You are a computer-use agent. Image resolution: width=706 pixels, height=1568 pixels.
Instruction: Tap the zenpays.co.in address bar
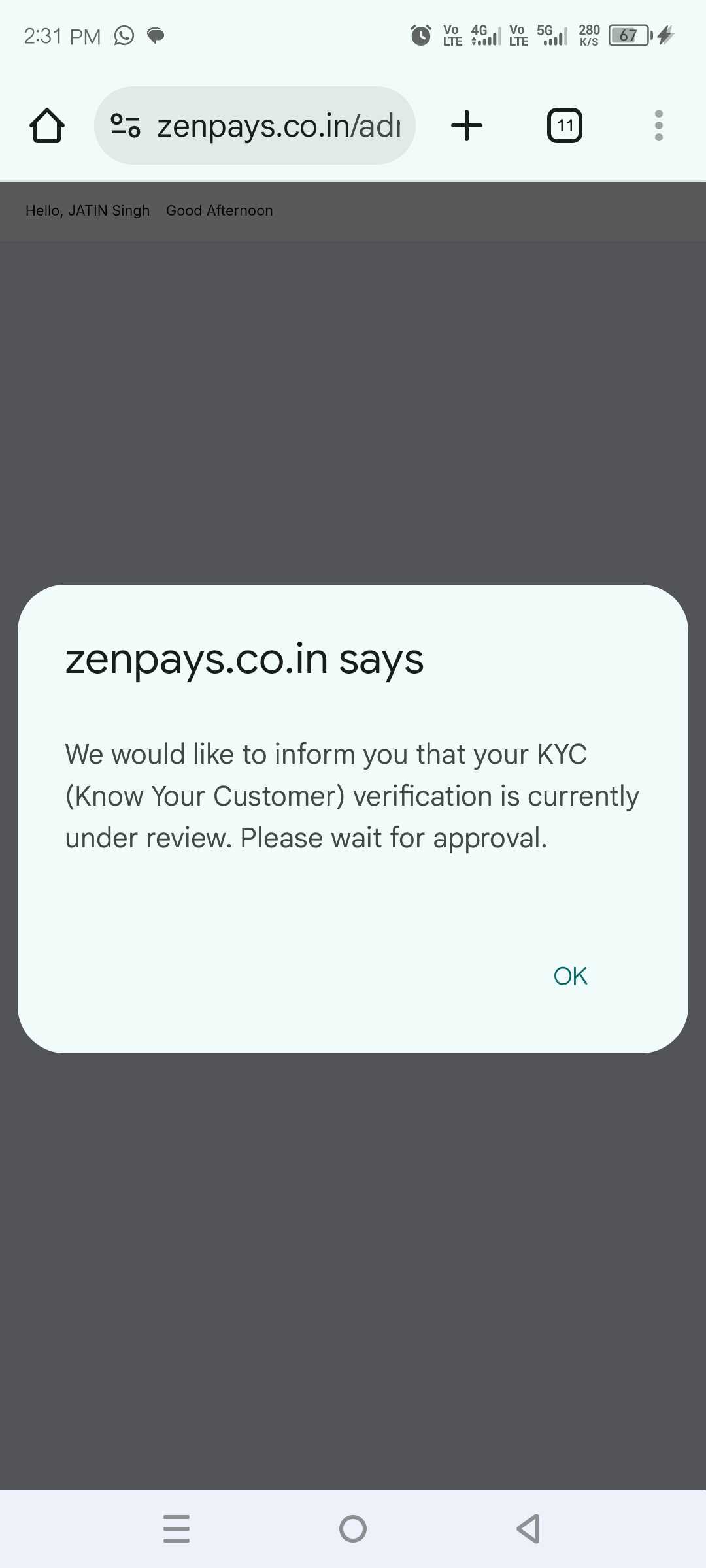click(278, 125)
